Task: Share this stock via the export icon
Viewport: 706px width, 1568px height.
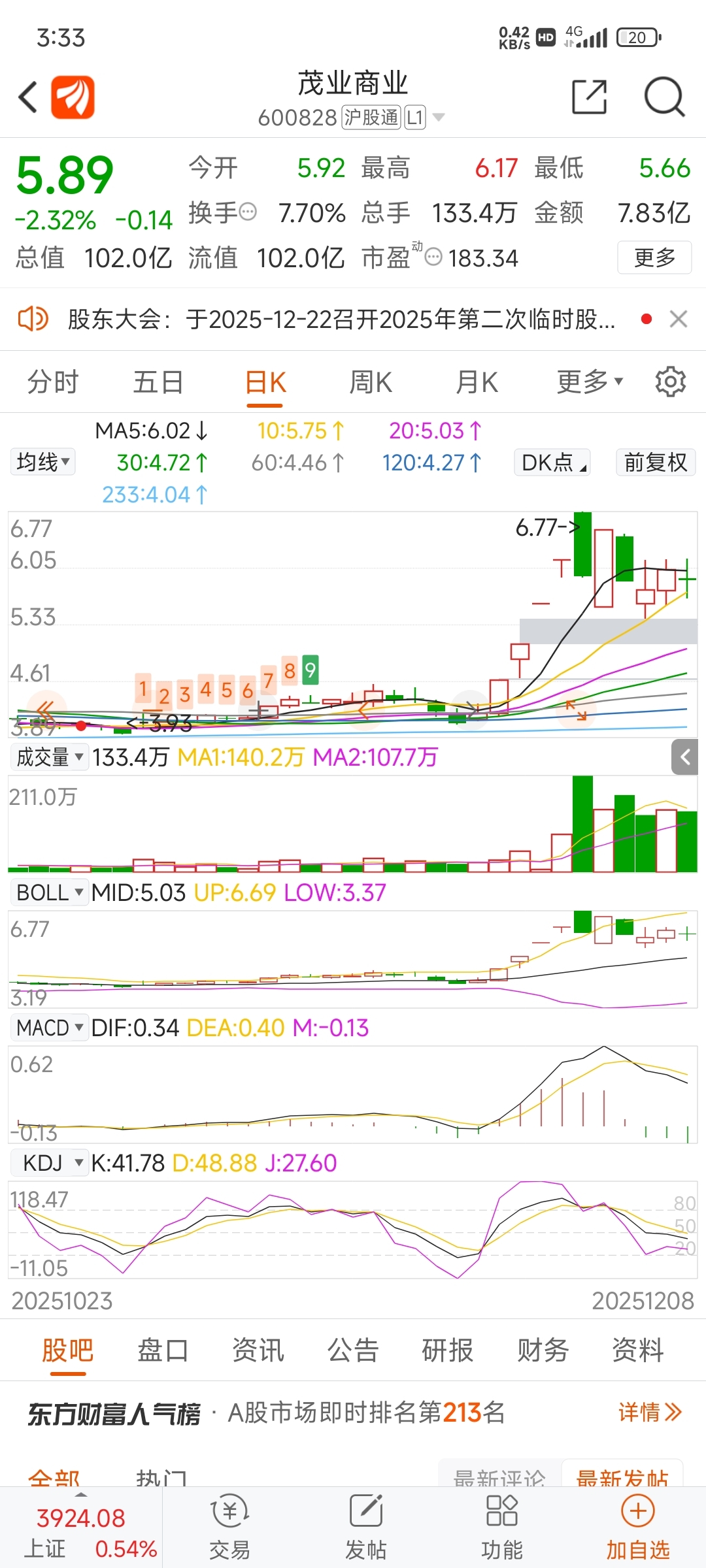Action: 589,97
